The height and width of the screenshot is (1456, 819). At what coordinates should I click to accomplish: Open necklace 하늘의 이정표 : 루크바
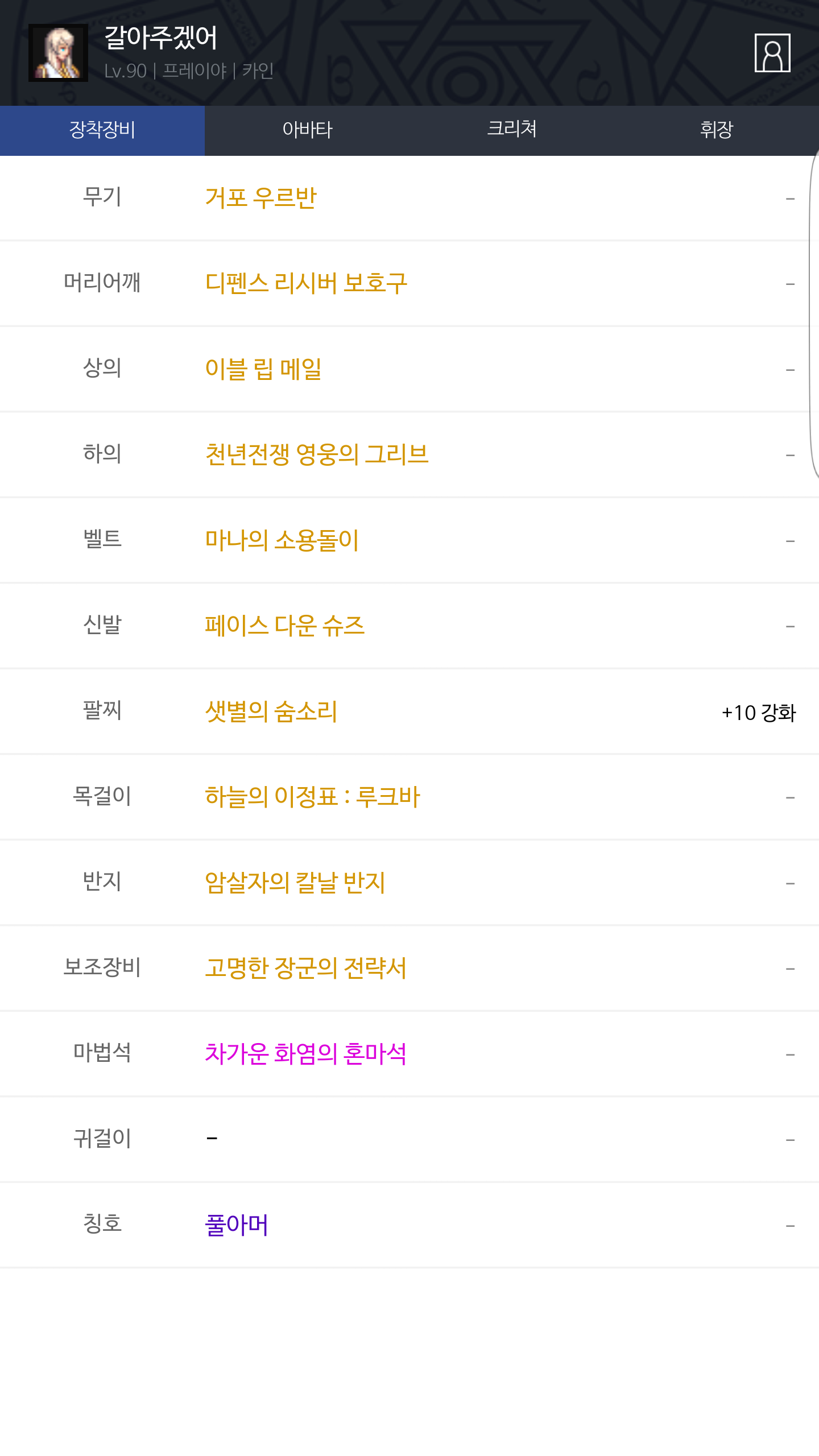pos(312,797)
